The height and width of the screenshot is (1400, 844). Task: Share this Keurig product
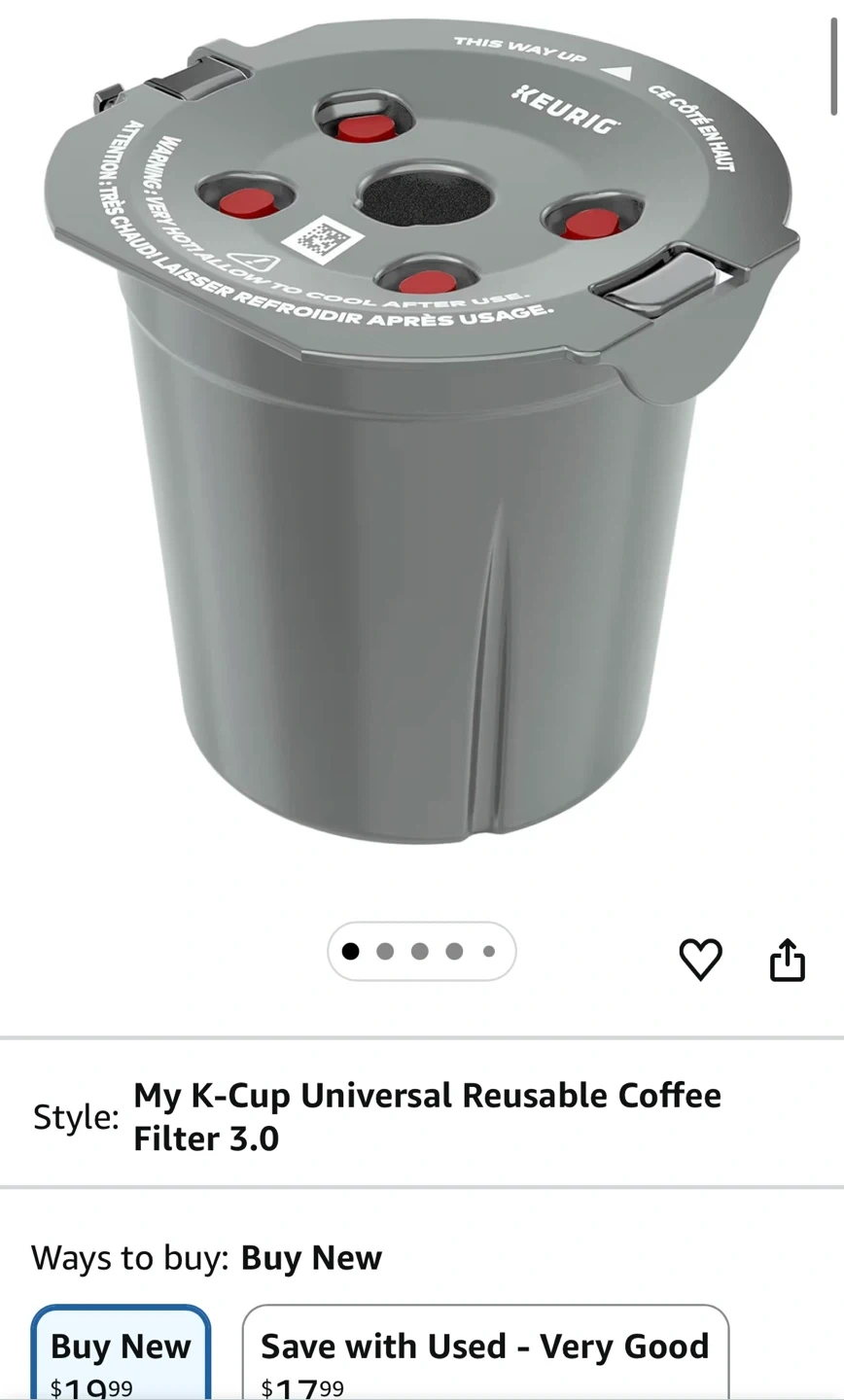click(x=787, y=960)
